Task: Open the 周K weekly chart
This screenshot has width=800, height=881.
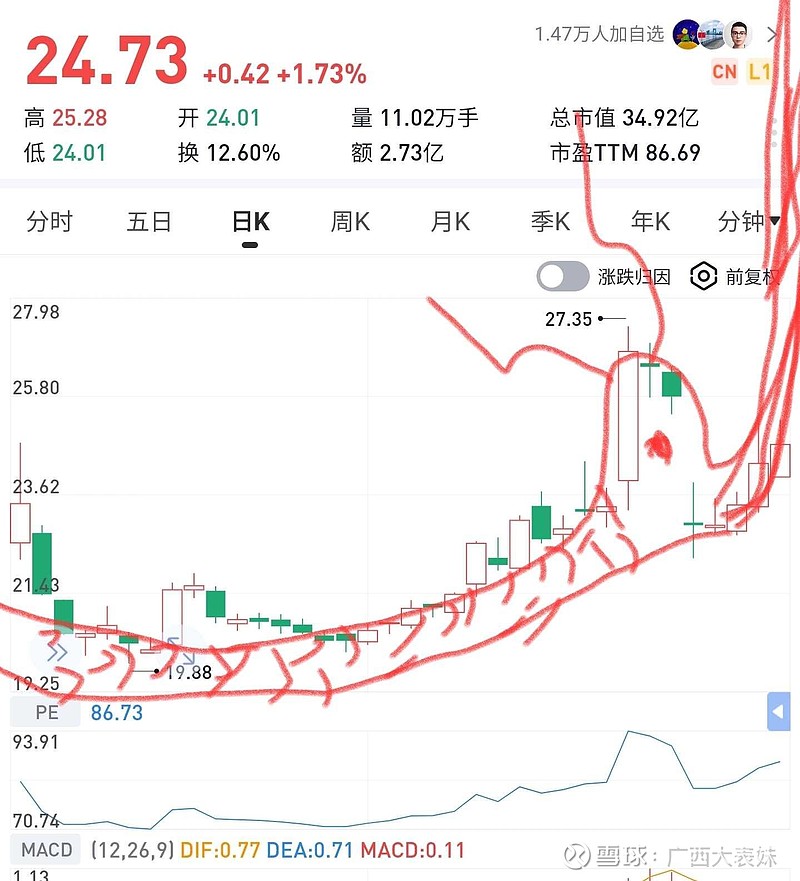Action: click(x=350, y=222)
